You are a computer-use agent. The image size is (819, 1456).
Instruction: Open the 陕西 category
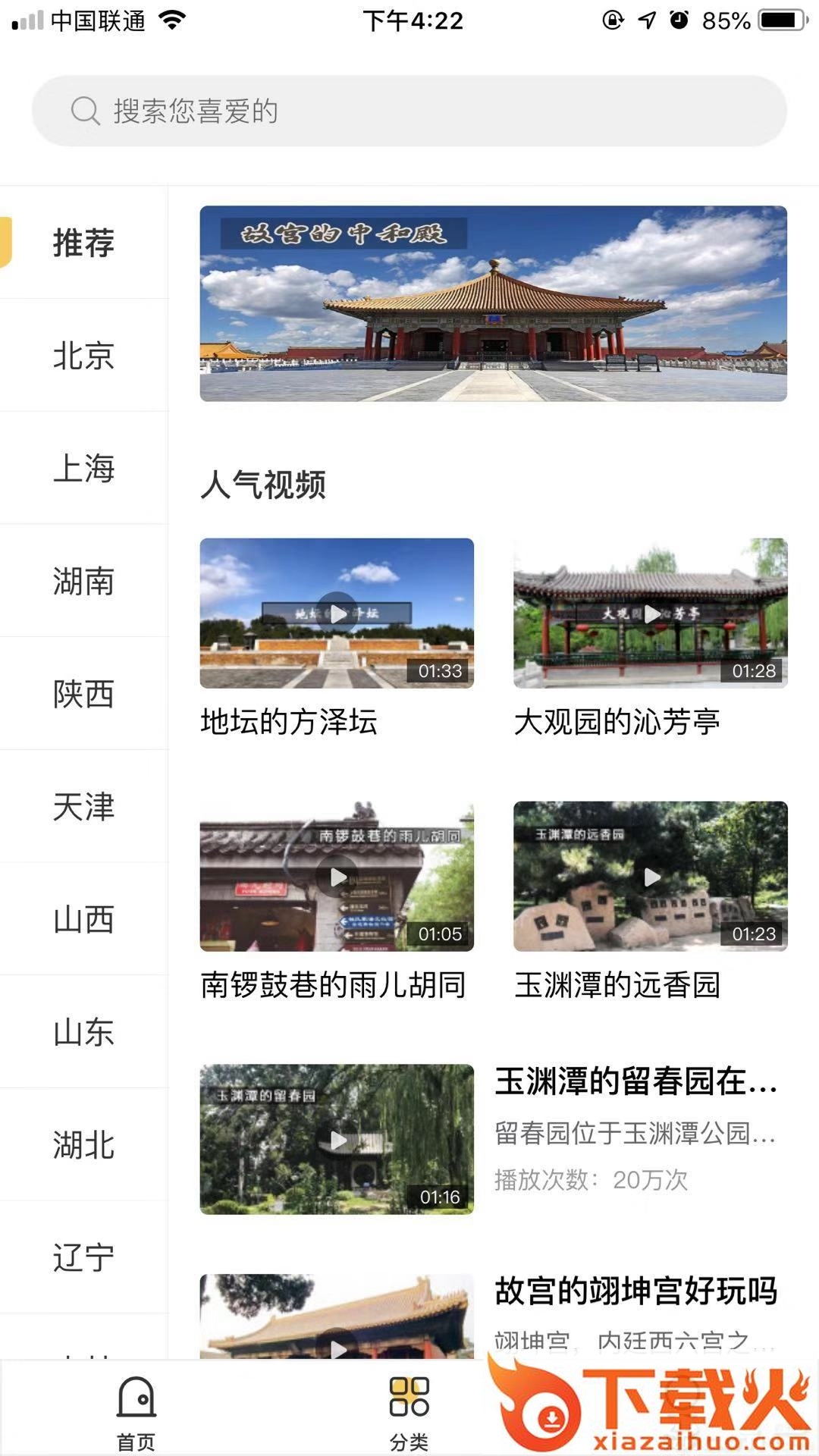pyautogui.click(x=83, y=694)
